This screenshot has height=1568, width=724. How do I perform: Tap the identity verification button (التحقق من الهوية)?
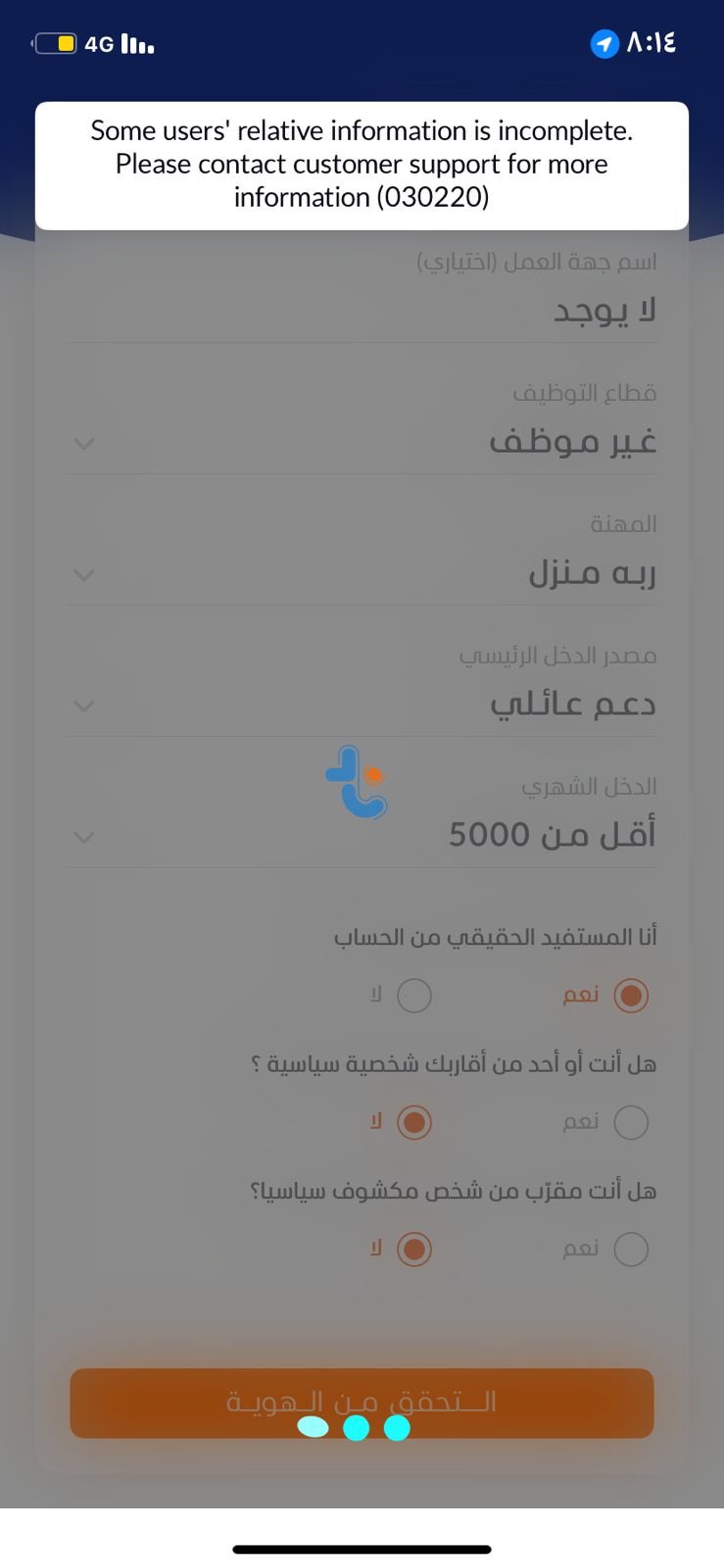coord(362,1402)
